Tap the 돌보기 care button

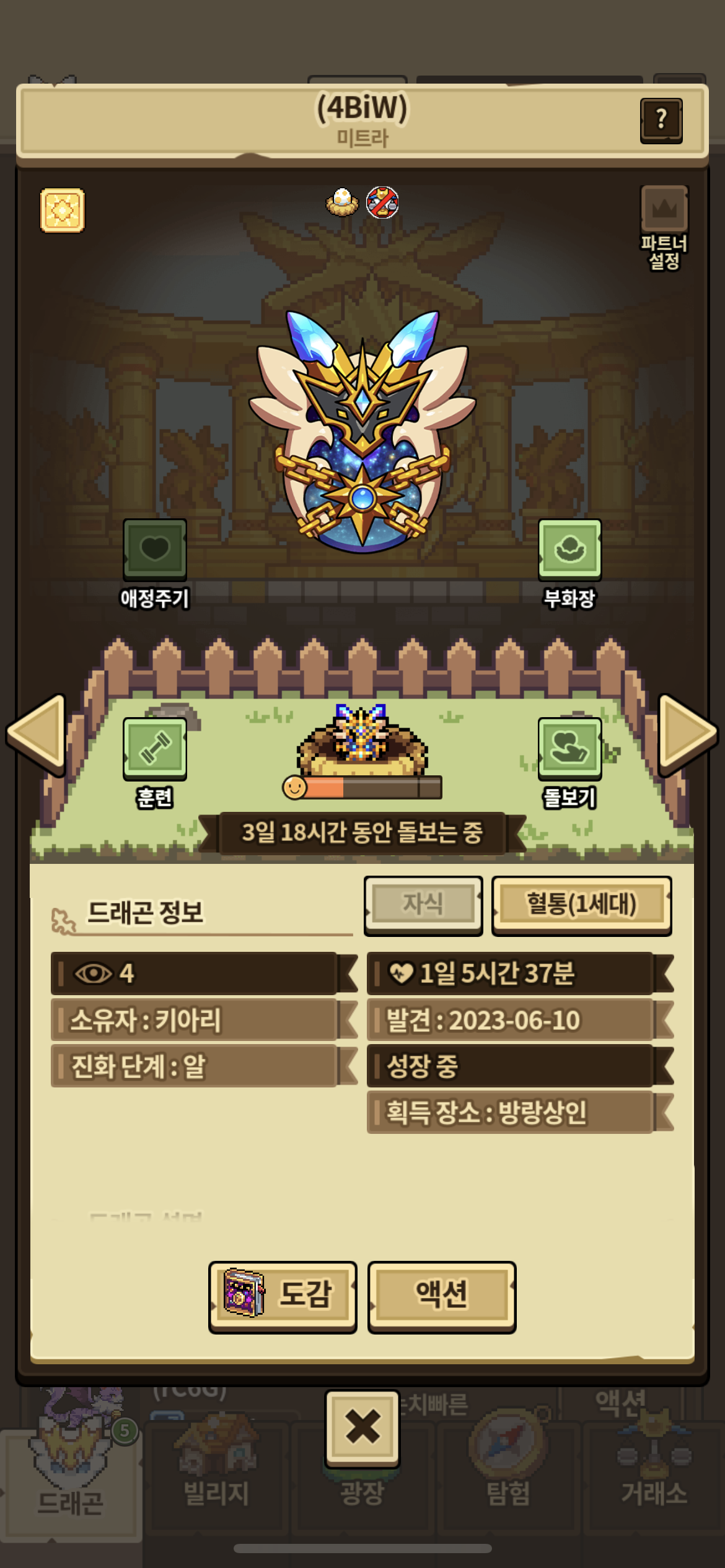[569, 748]
